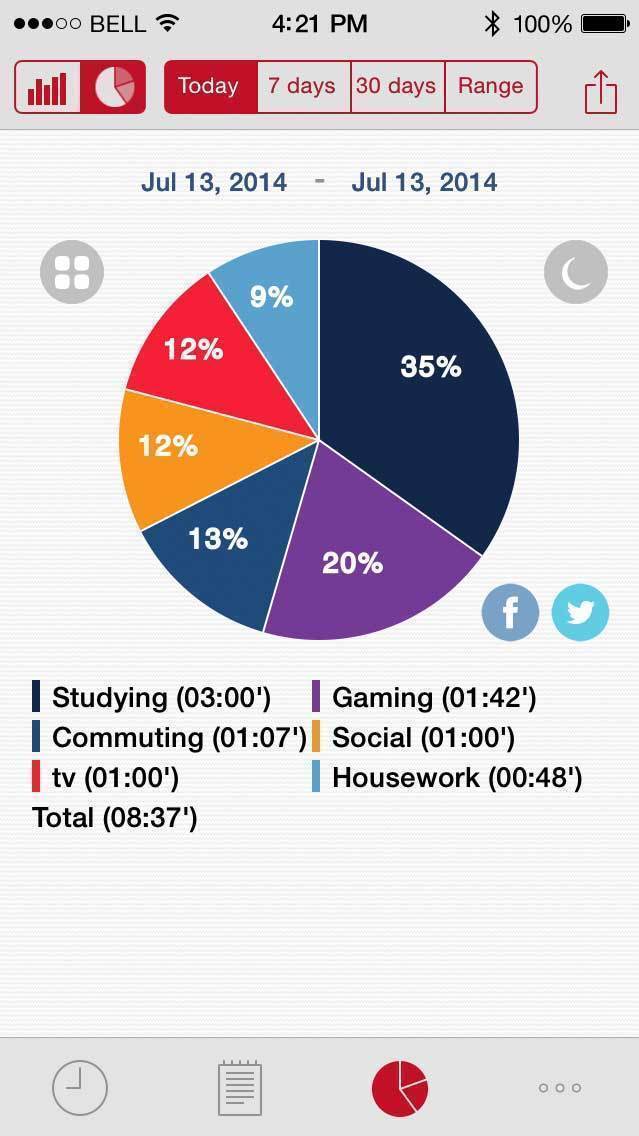Switch to the 30 days range
639x1136 pixels.
coord(397,87)
